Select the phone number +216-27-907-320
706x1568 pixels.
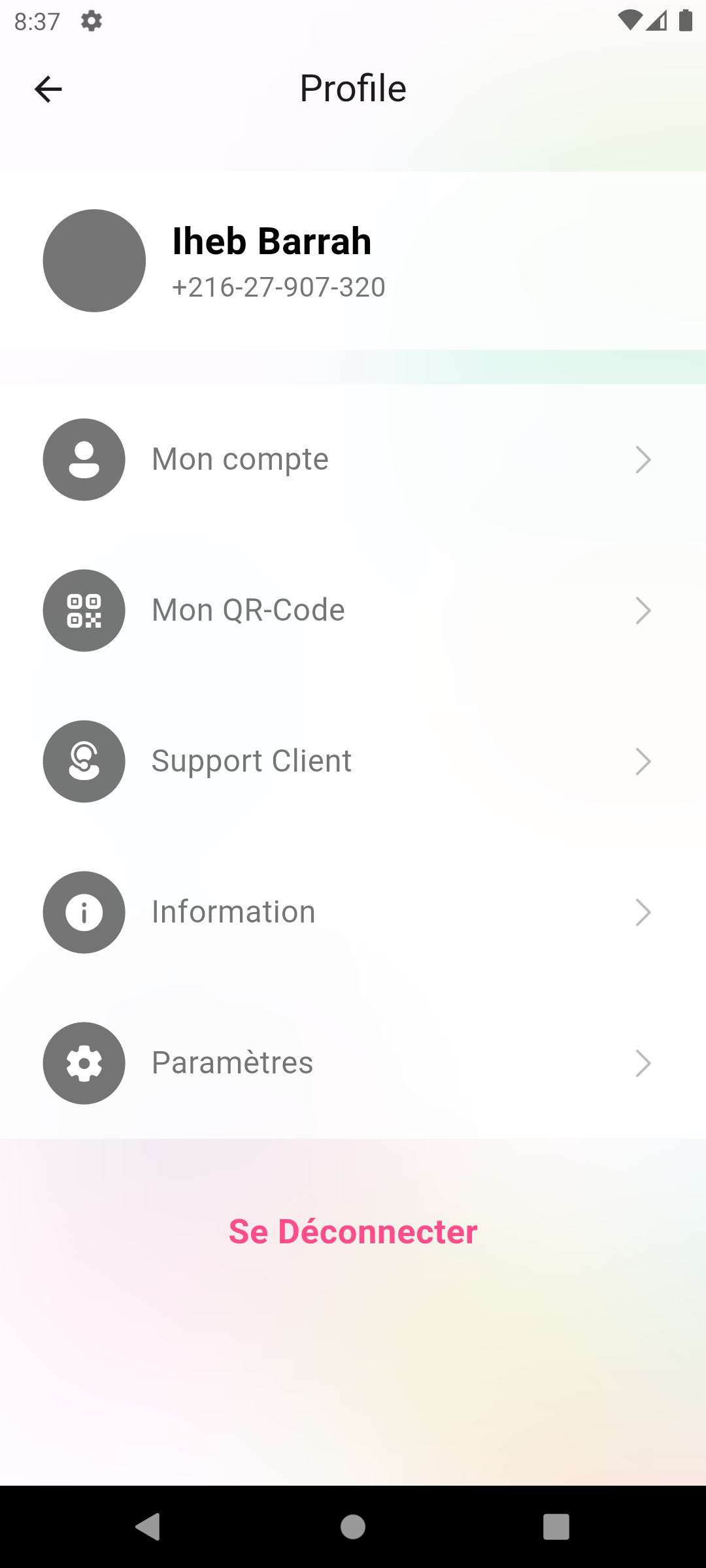(x=278, y=287)
